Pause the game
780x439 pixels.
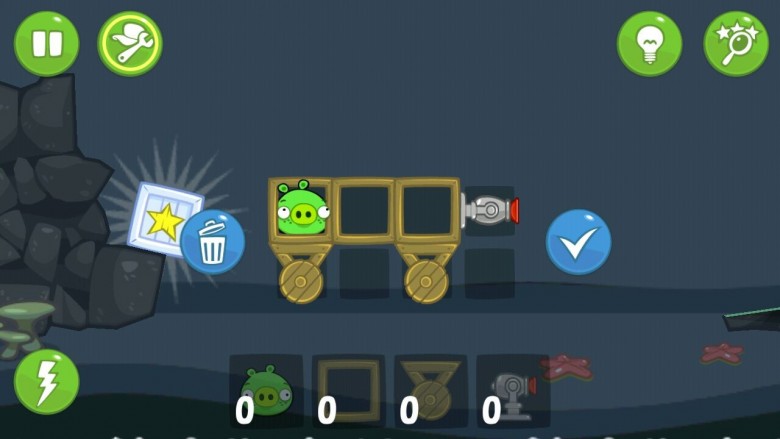[x=46, y=43]
